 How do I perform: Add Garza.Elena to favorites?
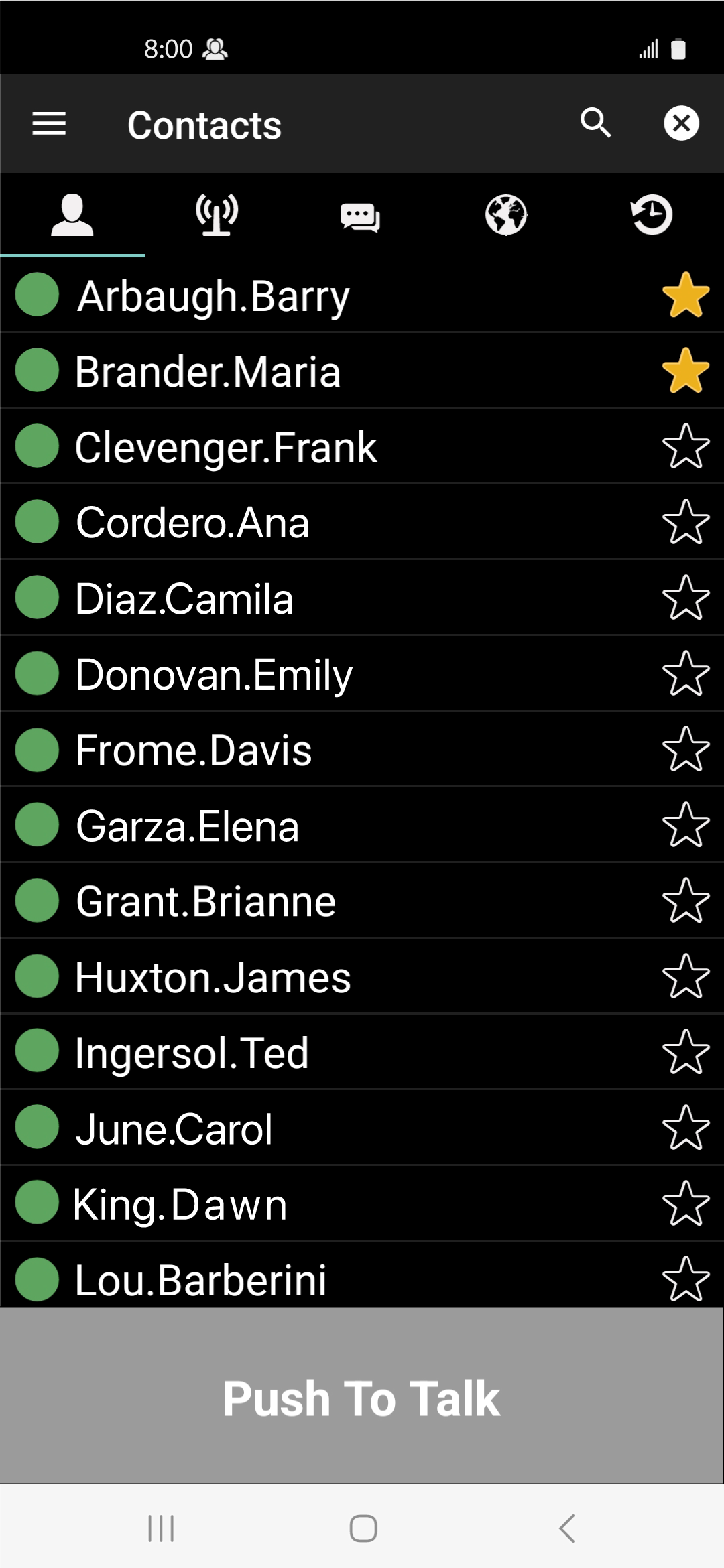(686, 825)
